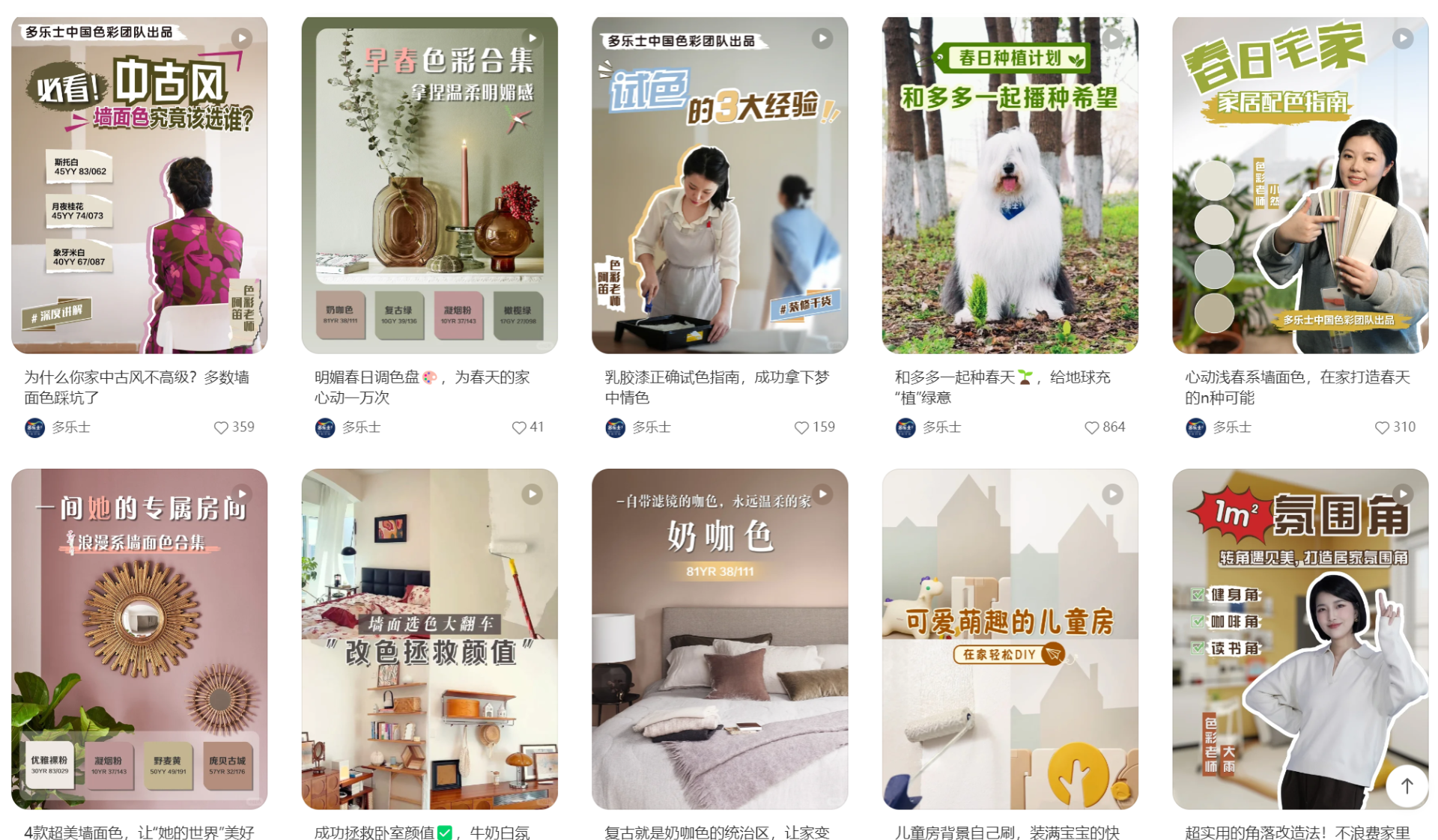Open the title 心动浅春系墙面色

1297,387
